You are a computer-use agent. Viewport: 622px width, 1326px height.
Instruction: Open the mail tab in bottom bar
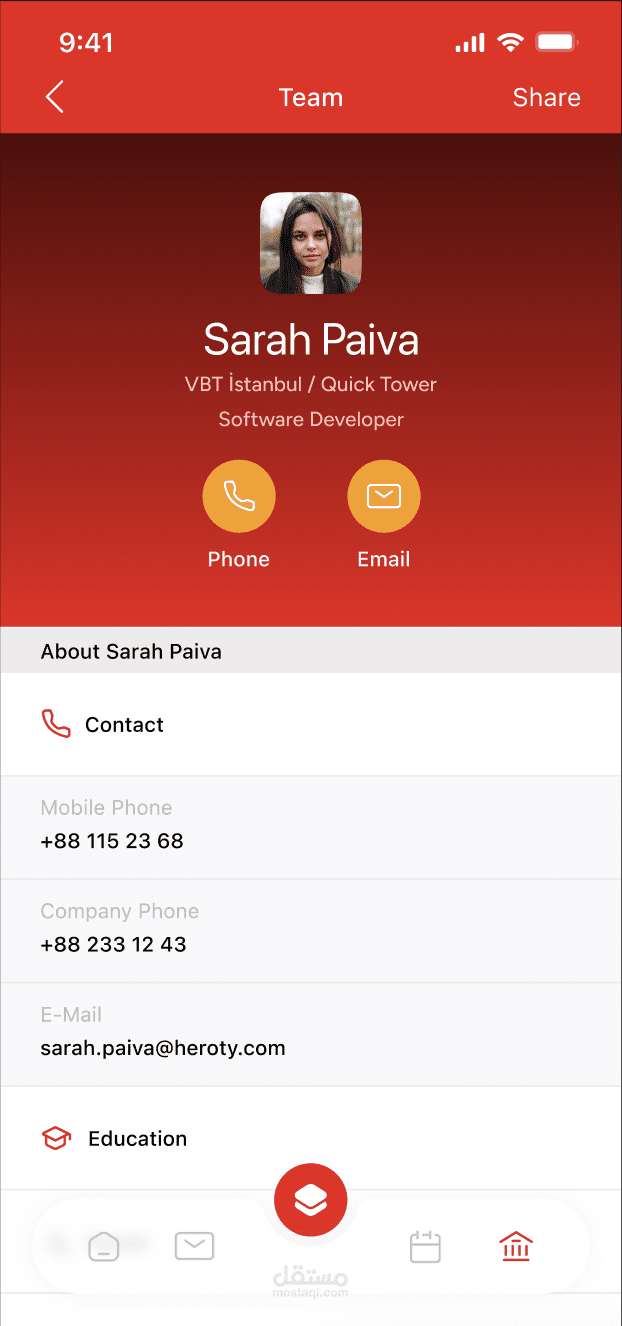click(194, 1245)
